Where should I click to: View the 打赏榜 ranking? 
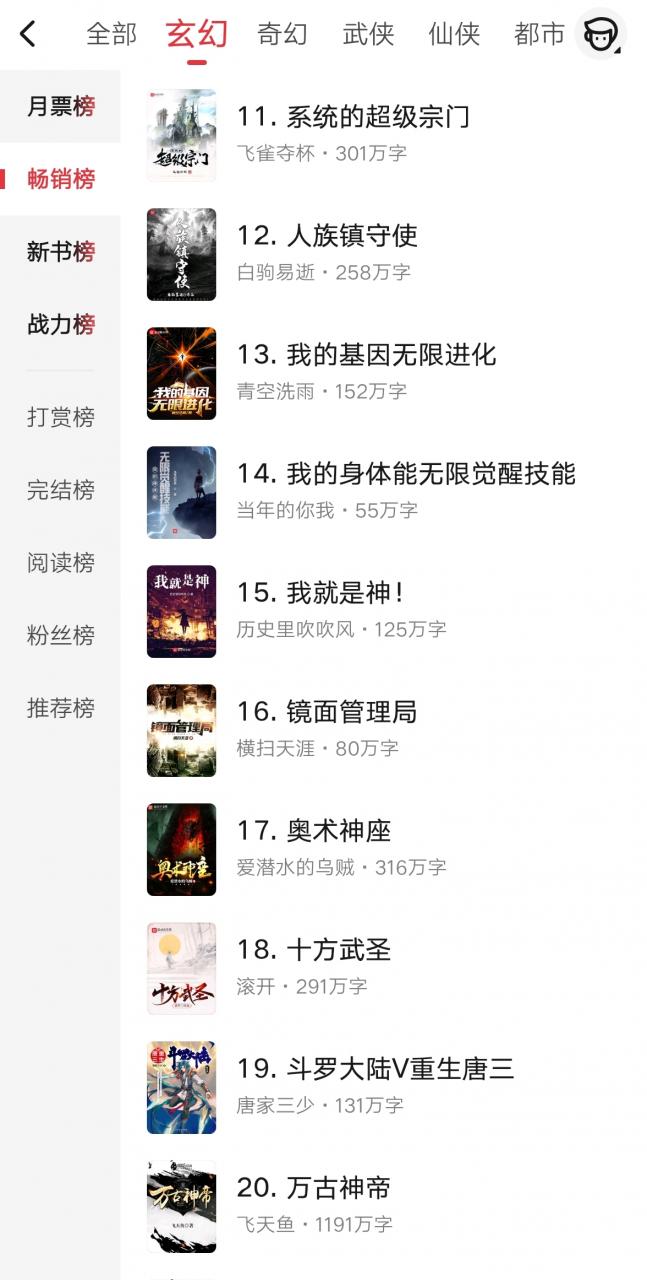coord(61,417)
